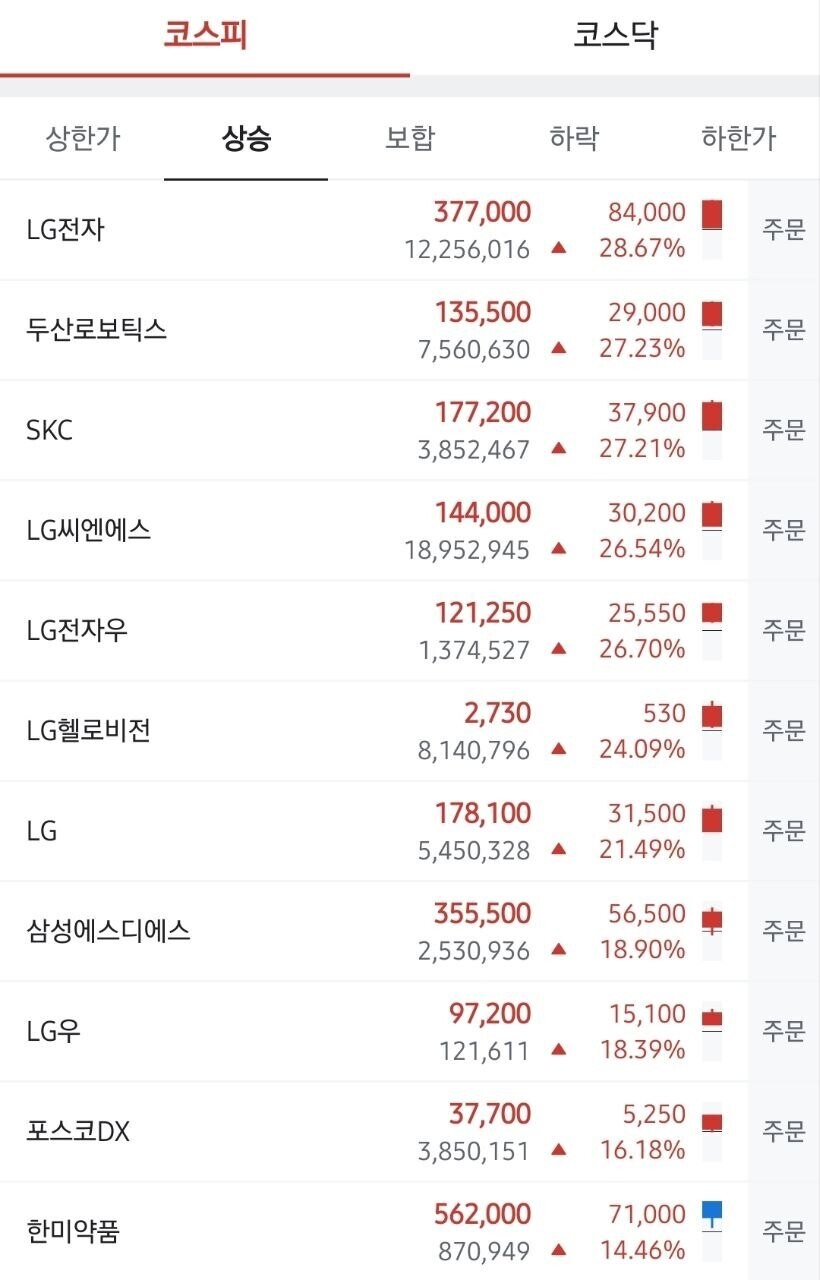Open LG전자 stock details
The height and width of the screenshot is (1280, 820).
374,230
